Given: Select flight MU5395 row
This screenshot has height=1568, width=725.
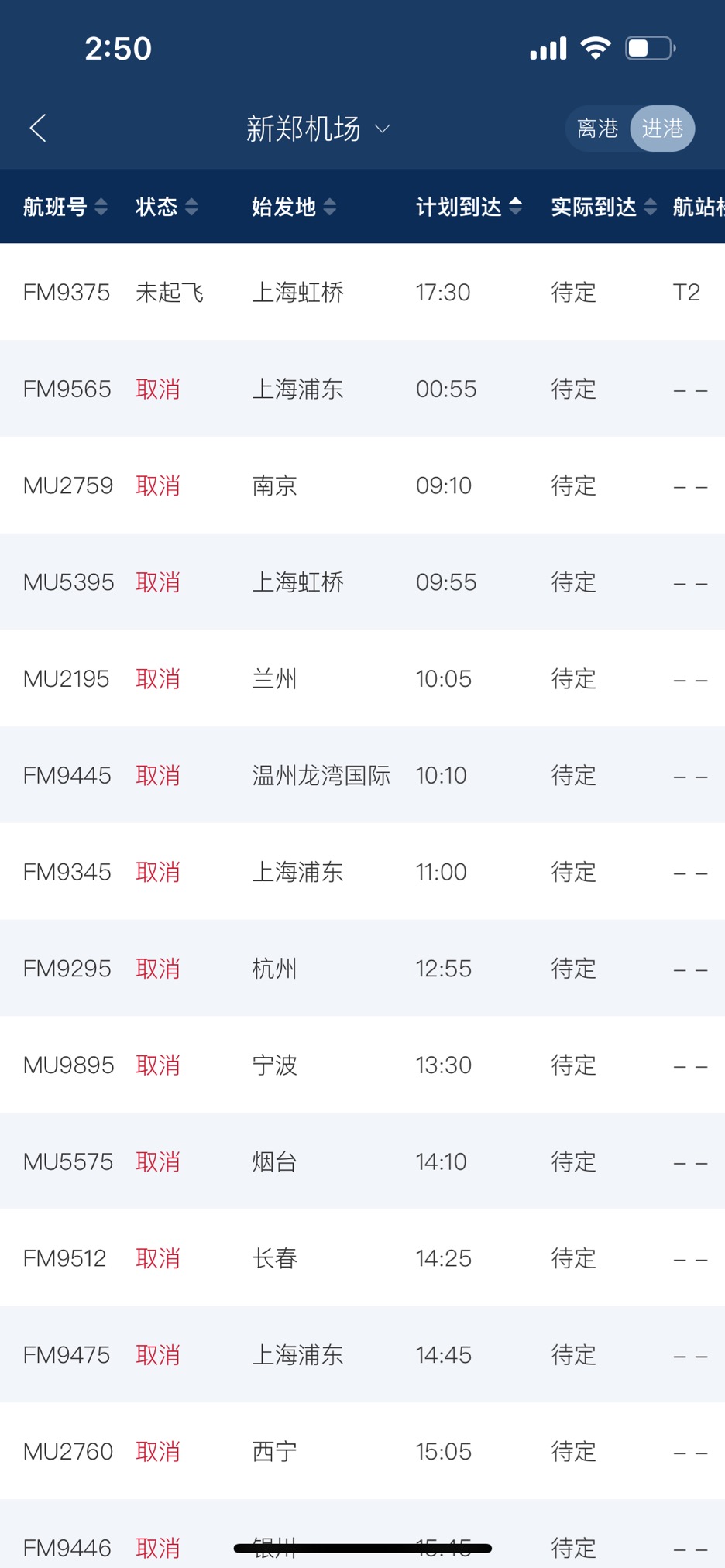Looking at the screenshot, I should 362,582.
